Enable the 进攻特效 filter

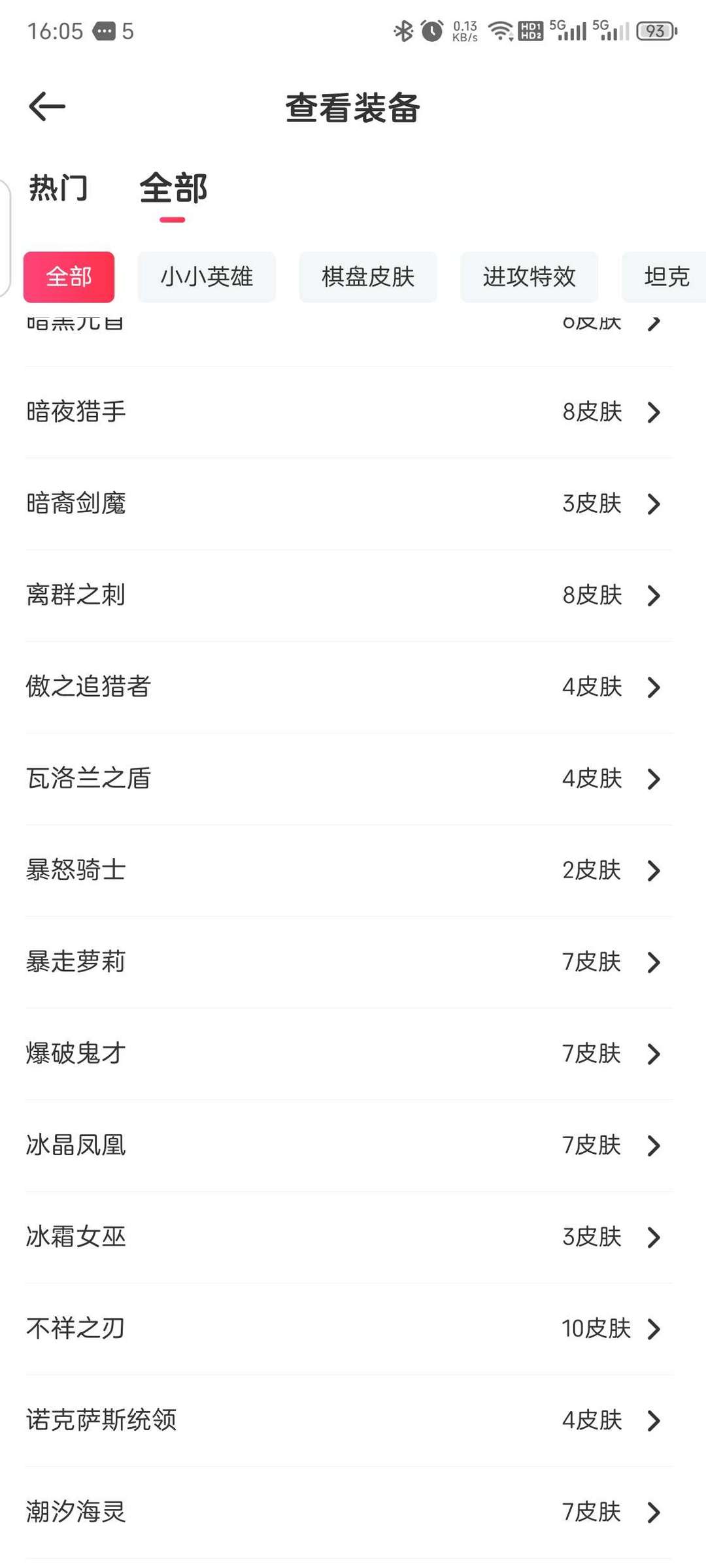529,277
